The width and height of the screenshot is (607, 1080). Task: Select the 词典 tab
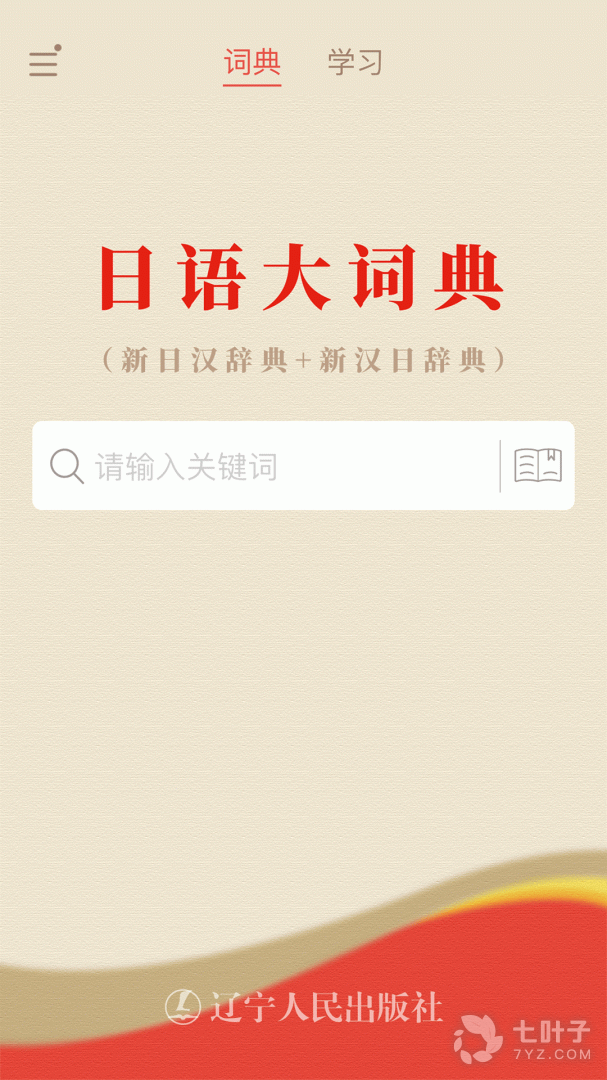pos(252,63)
